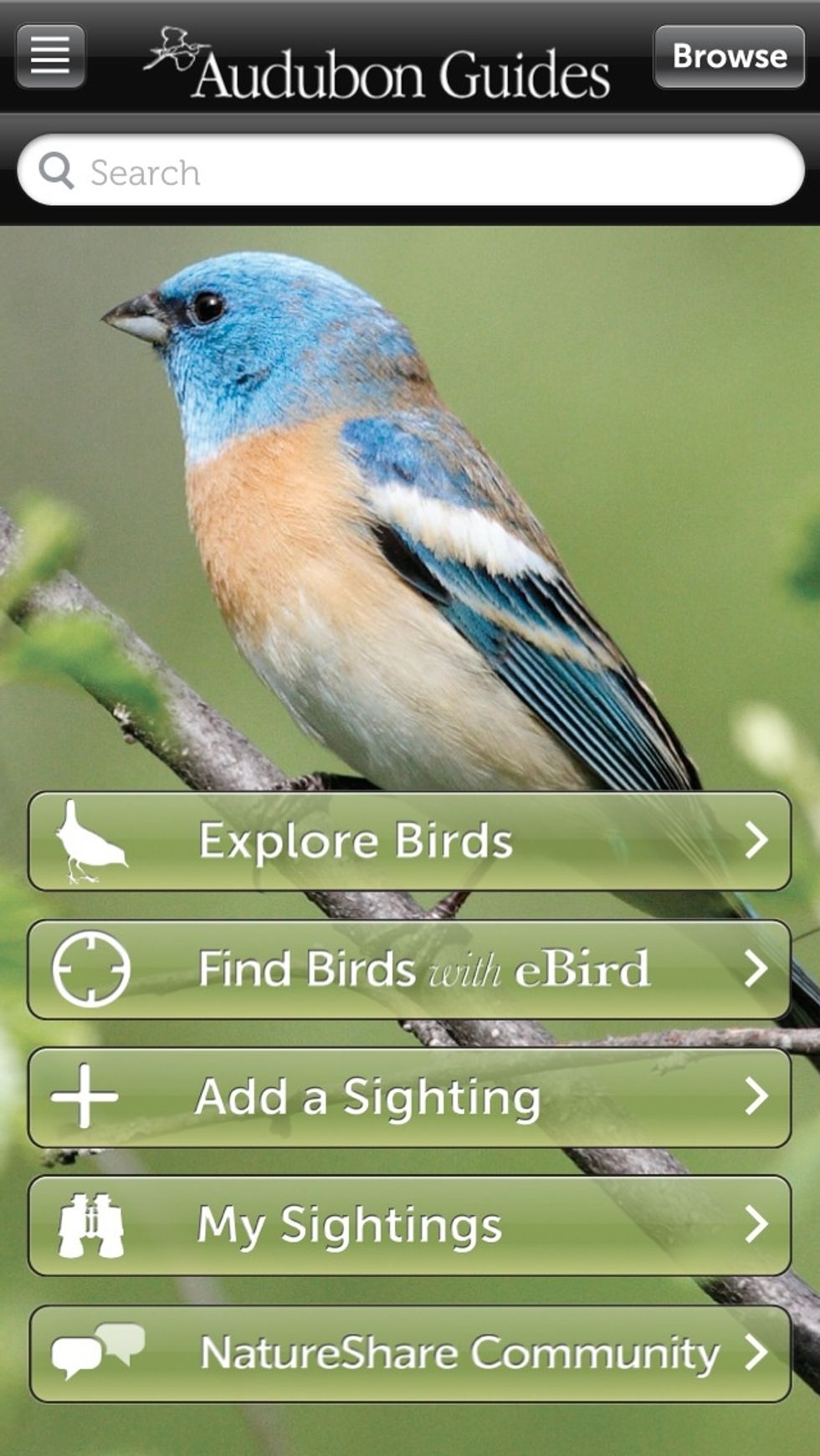Focus the Search field

410,172
